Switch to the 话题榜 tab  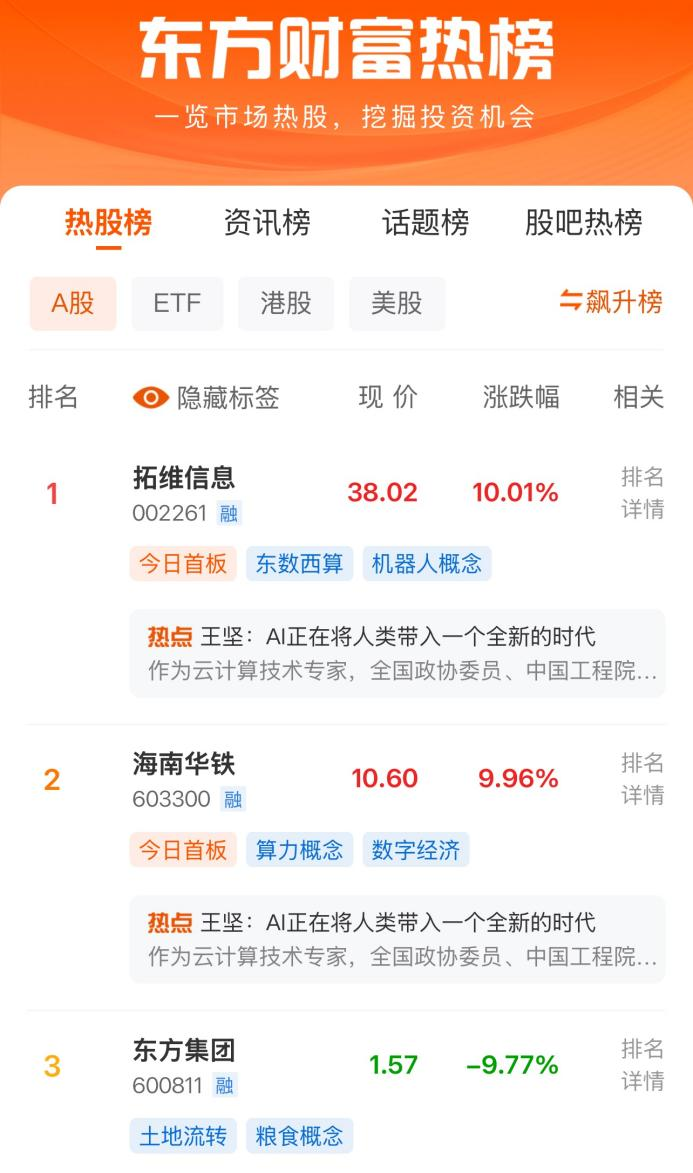point(425,222)
